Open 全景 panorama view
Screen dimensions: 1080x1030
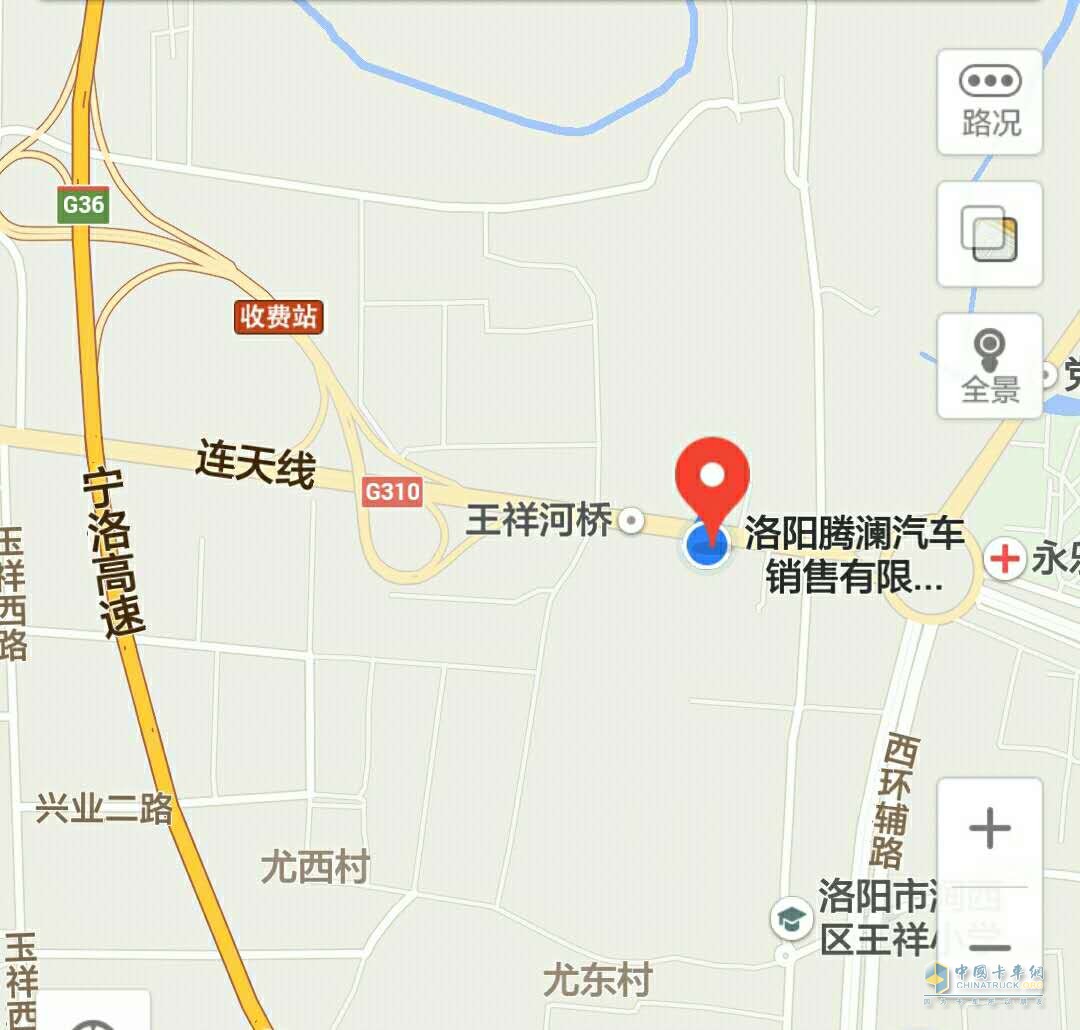point(990,366)
